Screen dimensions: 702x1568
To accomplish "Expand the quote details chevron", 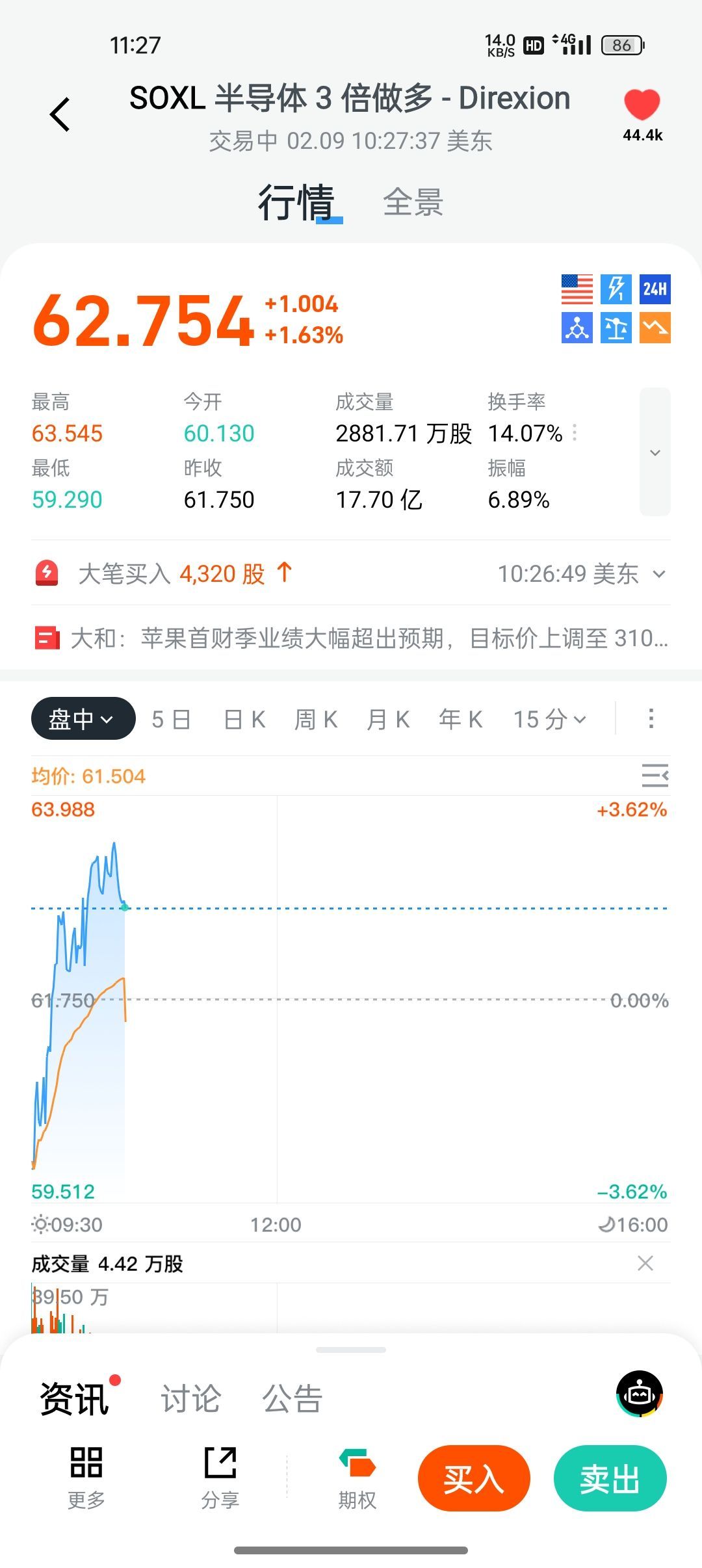I will coord(655,452).
